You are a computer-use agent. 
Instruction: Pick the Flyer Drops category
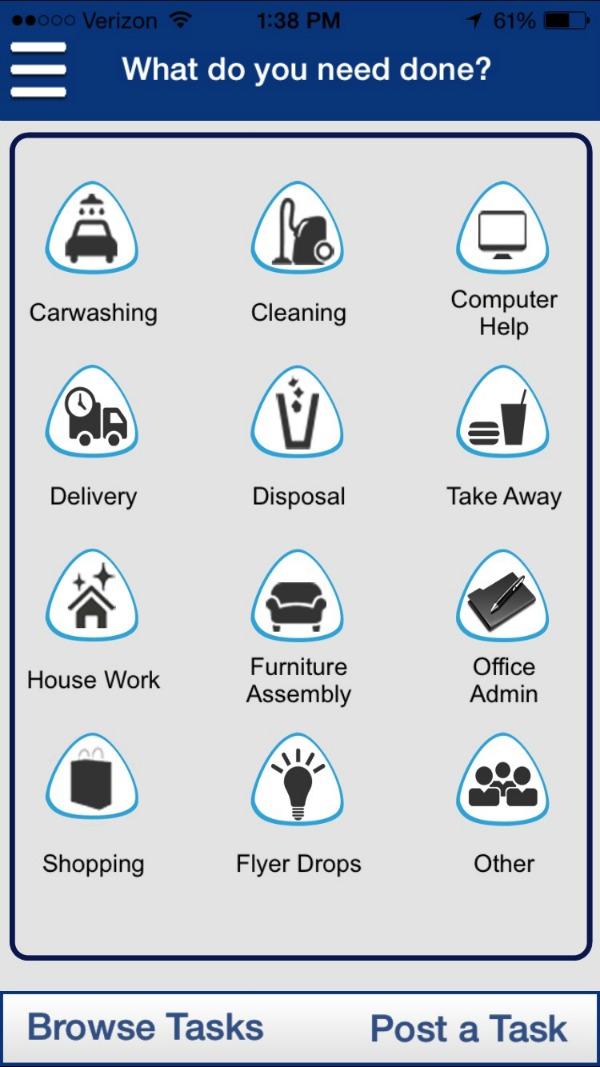297,781
